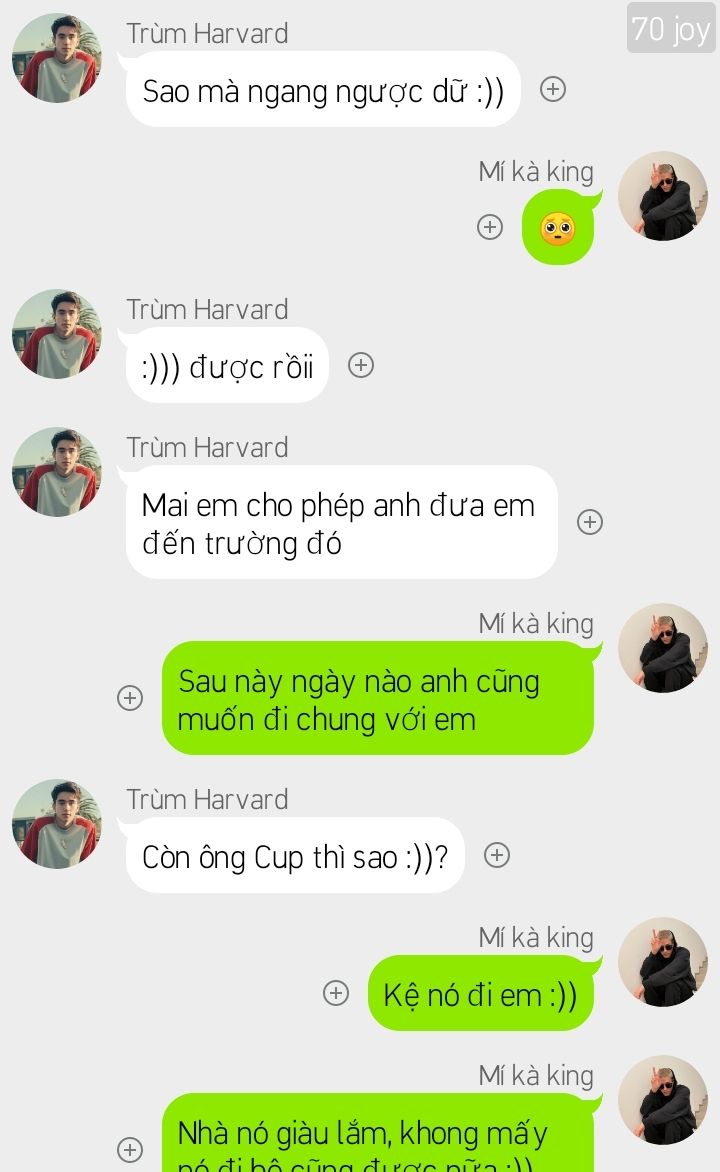Tap the plus icon beside "Nhà nó giàu lắm" message
The height and width of the screenshot is (1172, 720).
click(x=130, y=1150)
